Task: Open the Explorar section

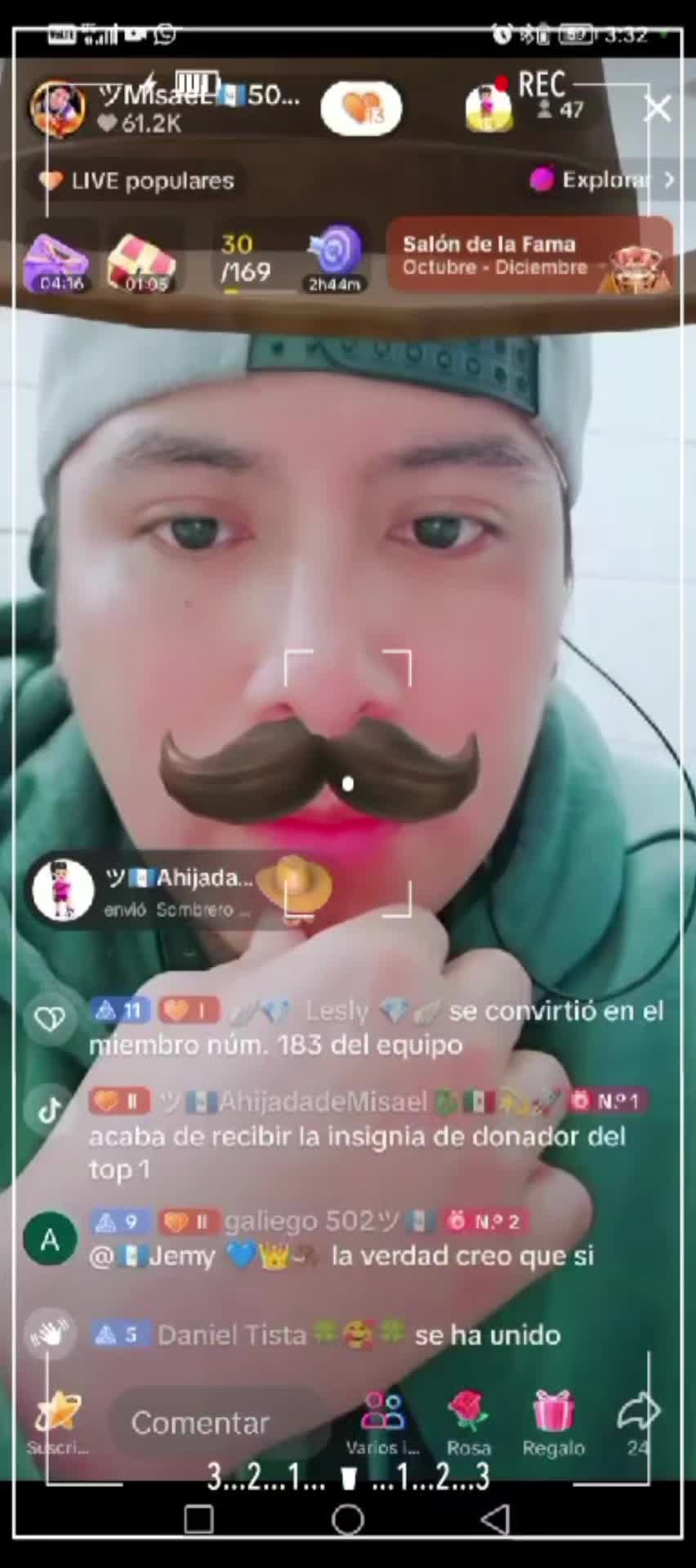Action: tap(605, 180)
